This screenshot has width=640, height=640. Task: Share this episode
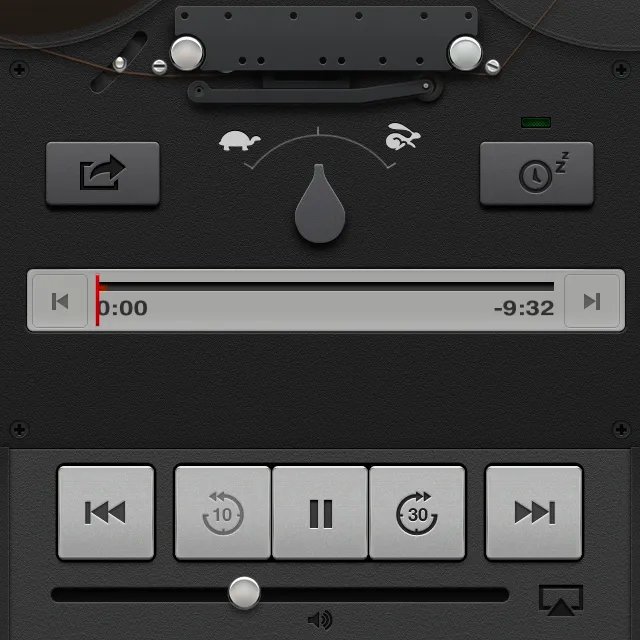coord(102,173)
